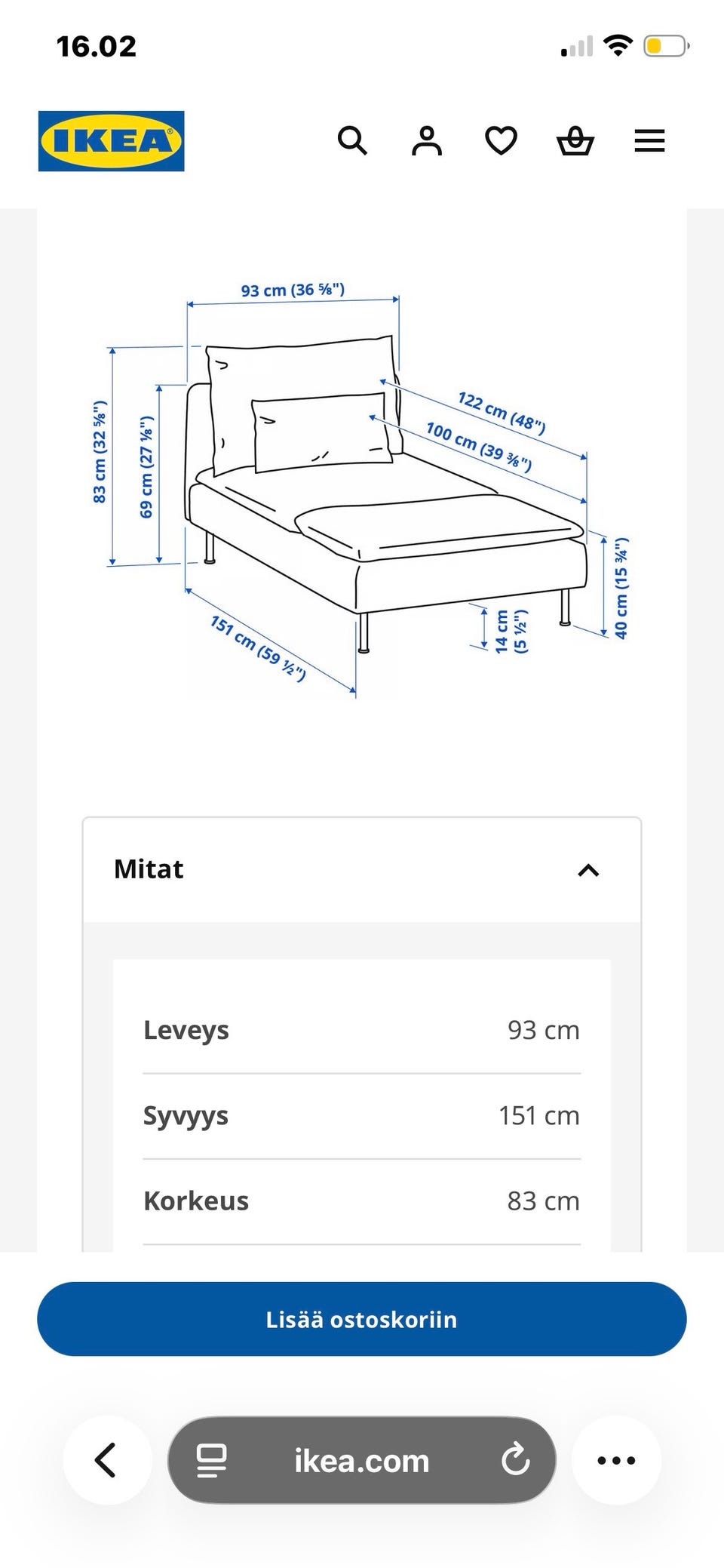724x1568 pixels.
Task: Tap Lisää ostoskoriin button
Action: point(362,1319)
